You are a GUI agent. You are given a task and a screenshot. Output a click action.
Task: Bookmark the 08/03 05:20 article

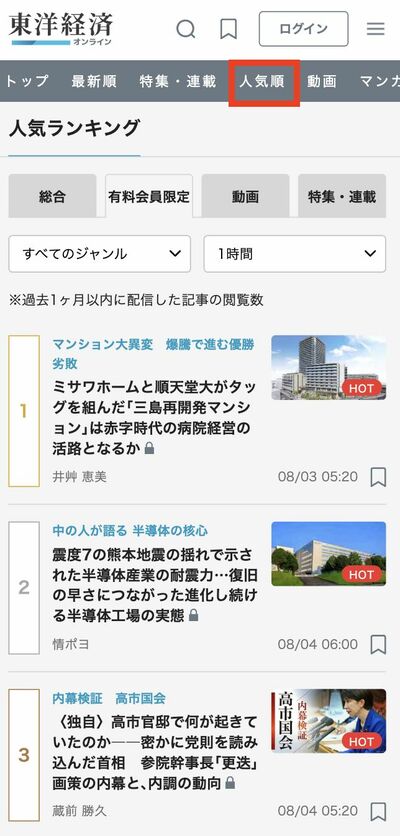(378, 477)
